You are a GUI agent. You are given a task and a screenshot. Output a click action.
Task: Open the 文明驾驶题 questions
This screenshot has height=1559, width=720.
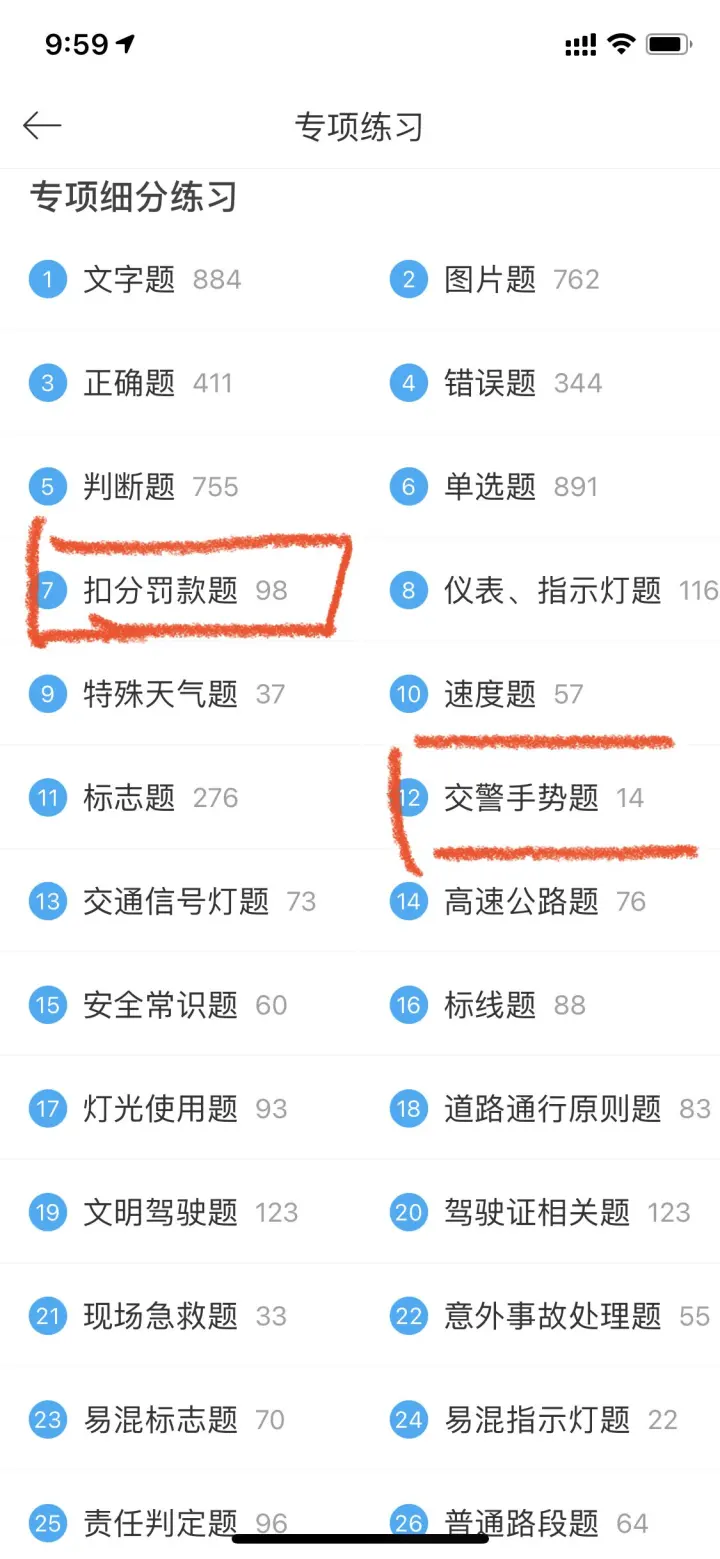pyautogui.click(x=180, y=1213)
